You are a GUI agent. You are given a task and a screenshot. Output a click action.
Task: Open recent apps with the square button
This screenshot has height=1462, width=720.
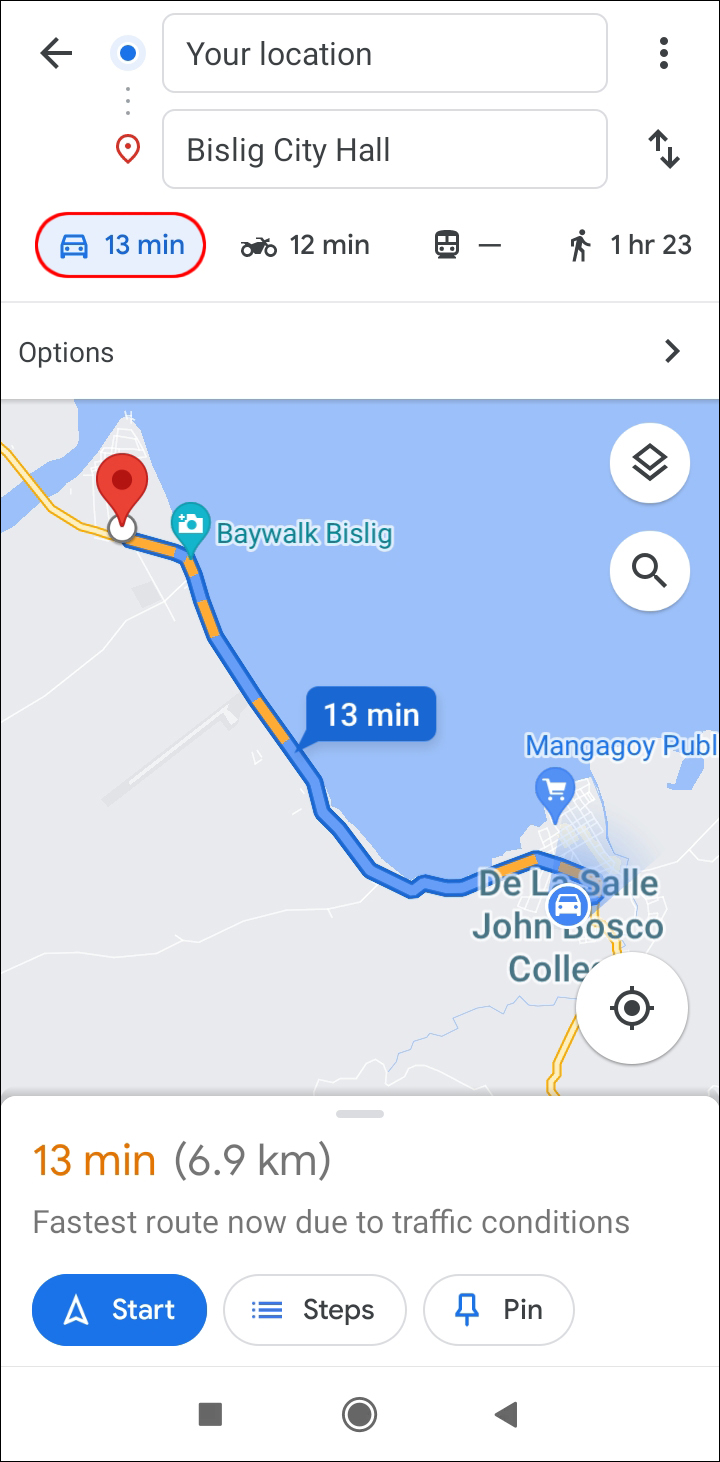click(x=210, y=1414)
